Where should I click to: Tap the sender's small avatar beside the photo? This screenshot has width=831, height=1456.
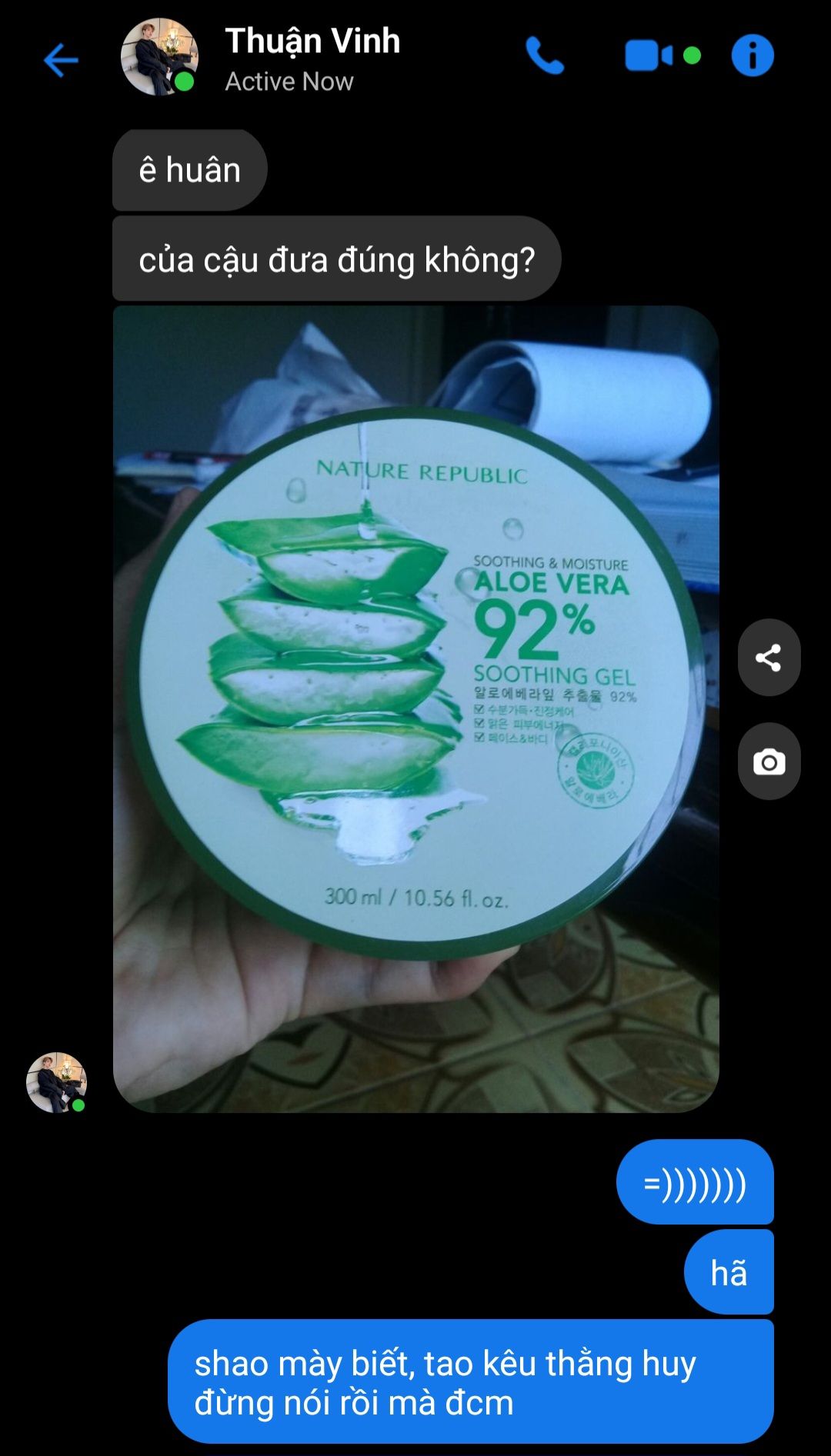click(56, 1082)
